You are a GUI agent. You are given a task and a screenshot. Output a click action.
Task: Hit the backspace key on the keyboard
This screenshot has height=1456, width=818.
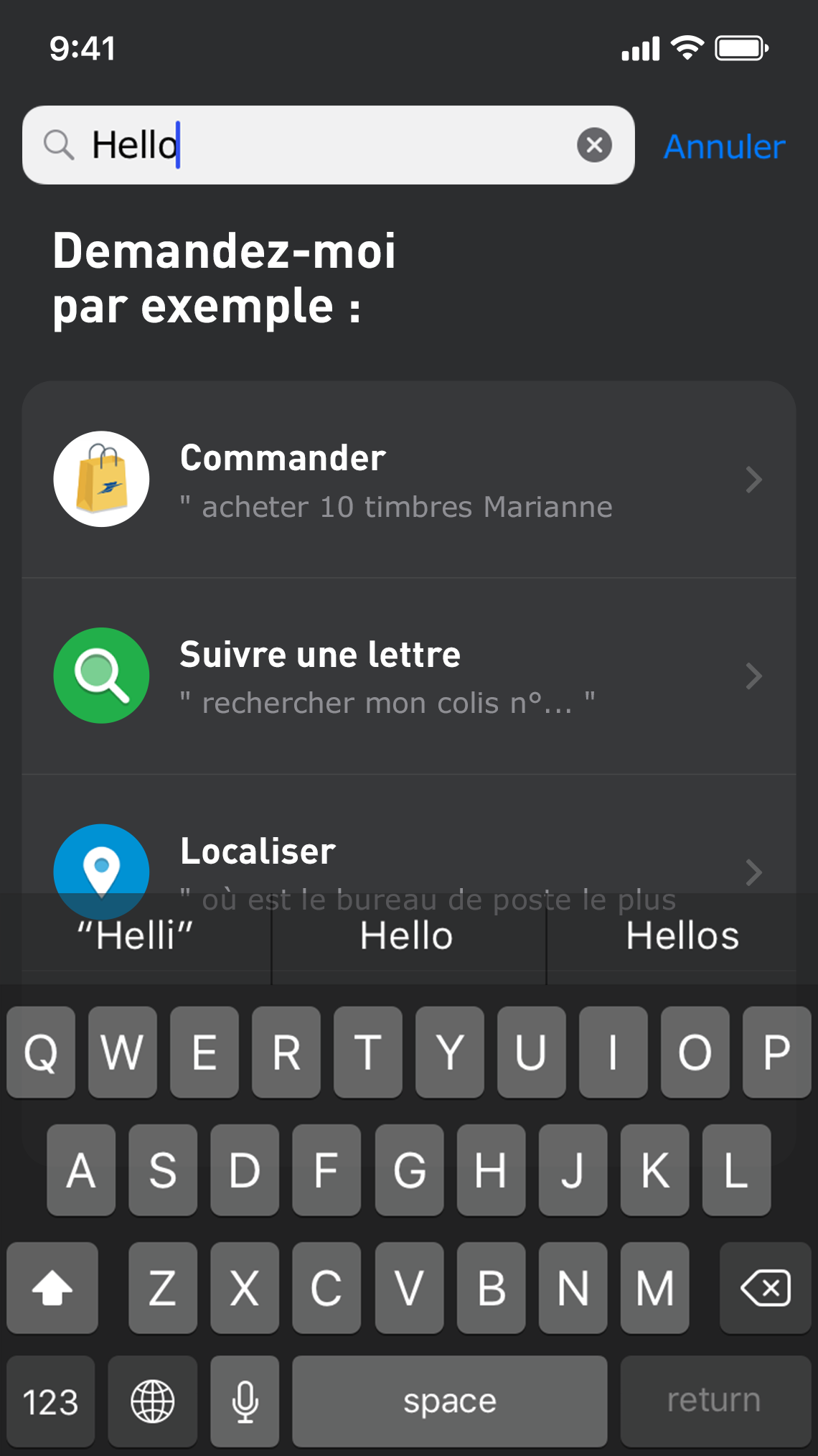pyautogui.click(x=766, y=1288)
